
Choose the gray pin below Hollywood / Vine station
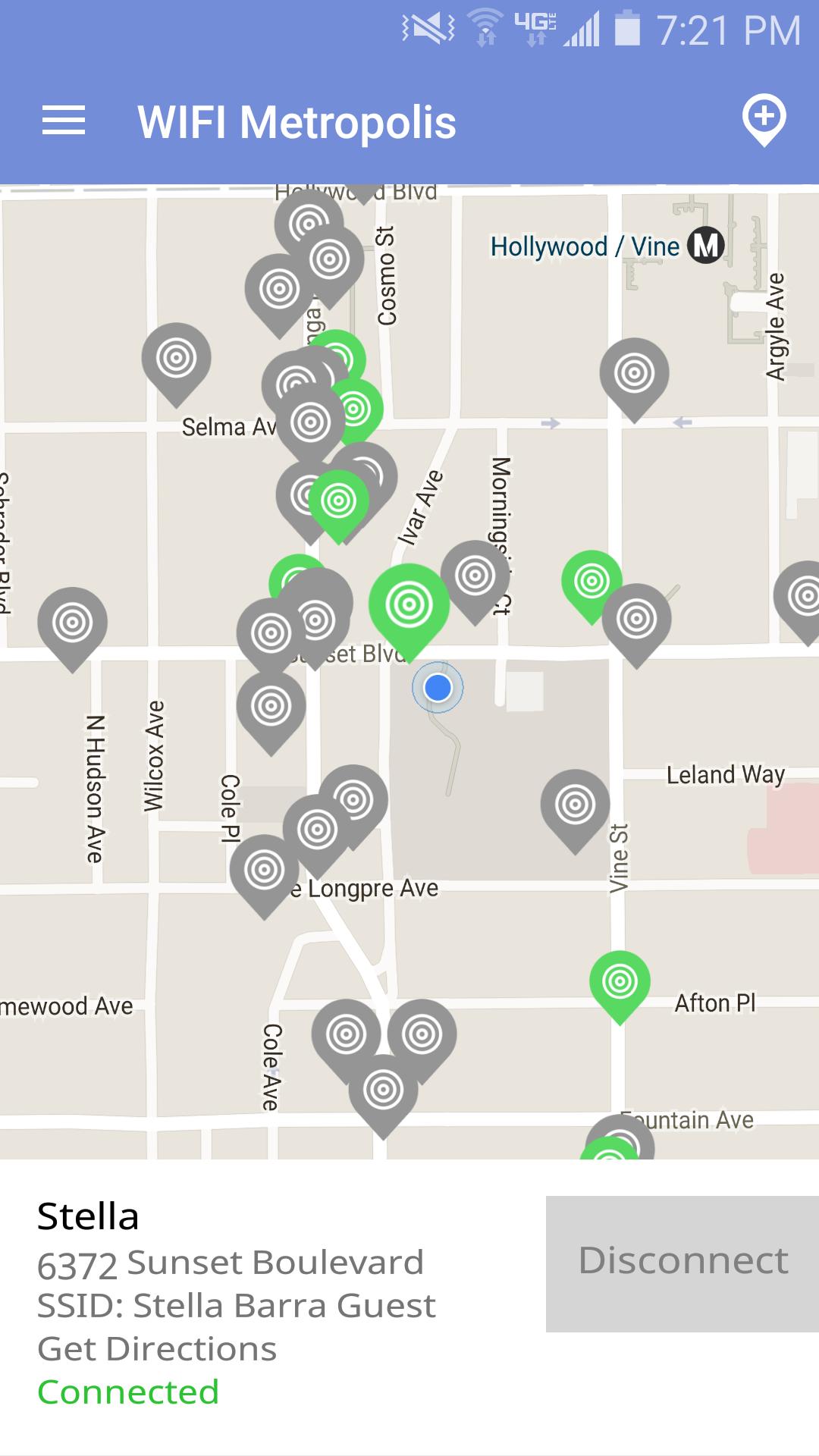click(634, 373)
